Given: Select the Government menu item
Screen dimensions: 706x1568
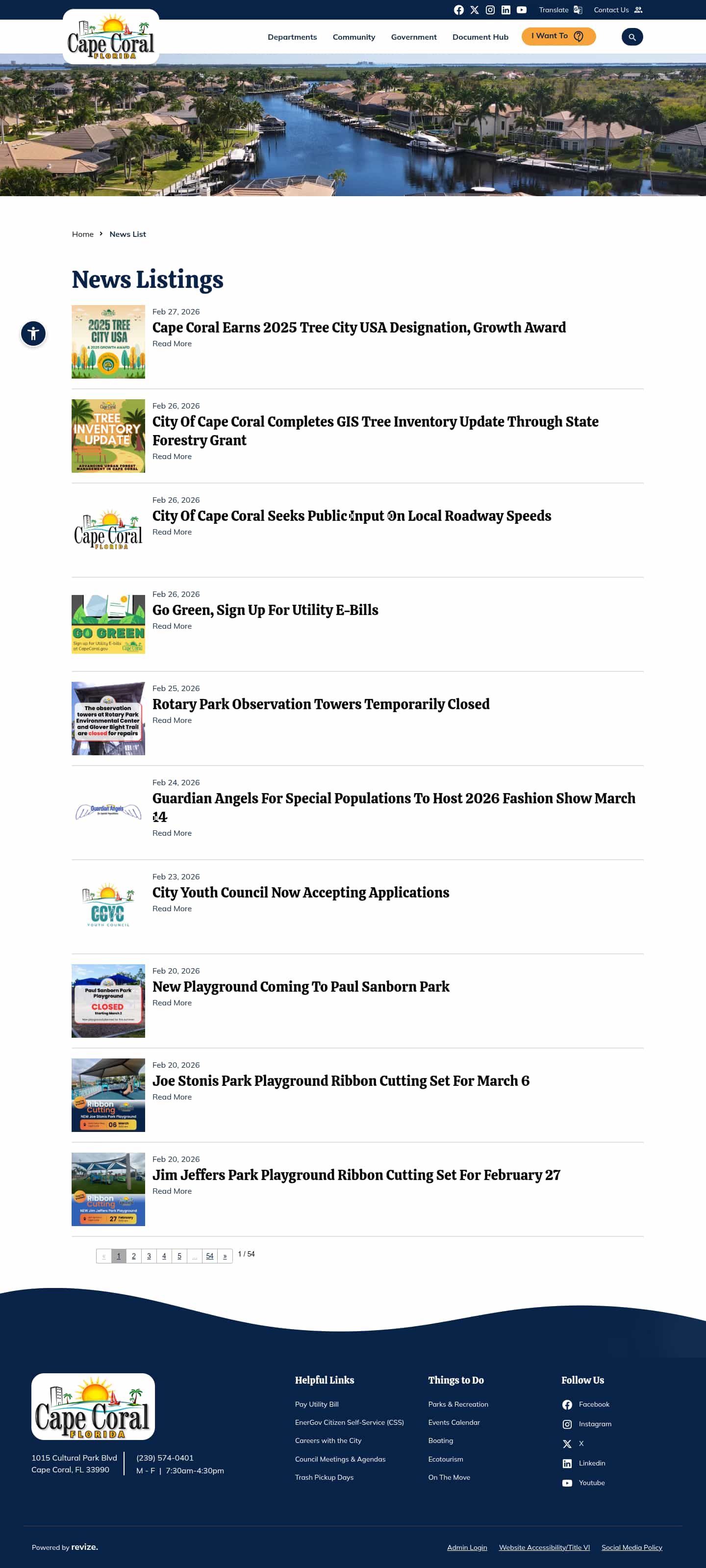Looking at the screenshot, I should (413, 37).
